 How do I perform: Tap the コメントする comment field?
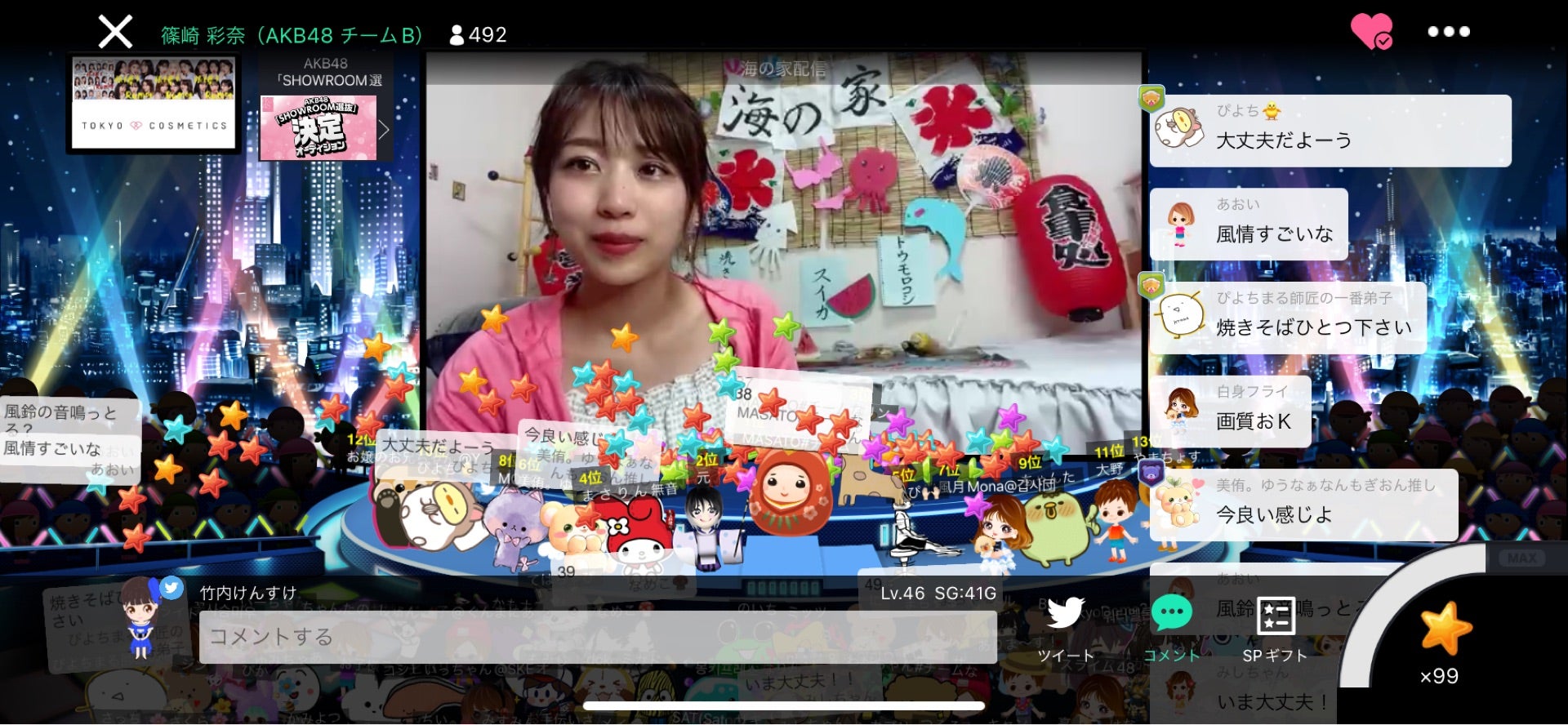(596, 637)
